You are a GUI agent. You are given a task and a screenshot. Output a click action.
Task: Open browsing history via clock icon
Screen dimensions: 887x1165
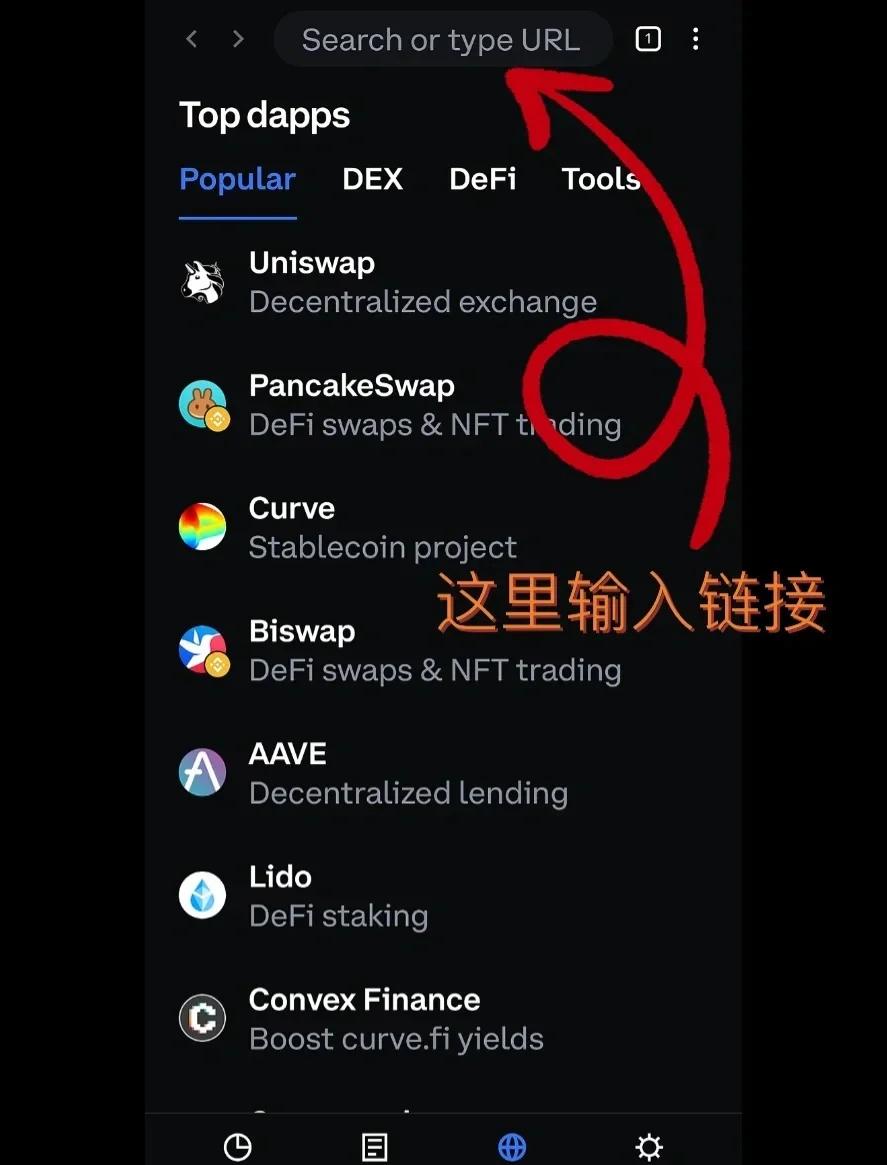coord(237,1147)
